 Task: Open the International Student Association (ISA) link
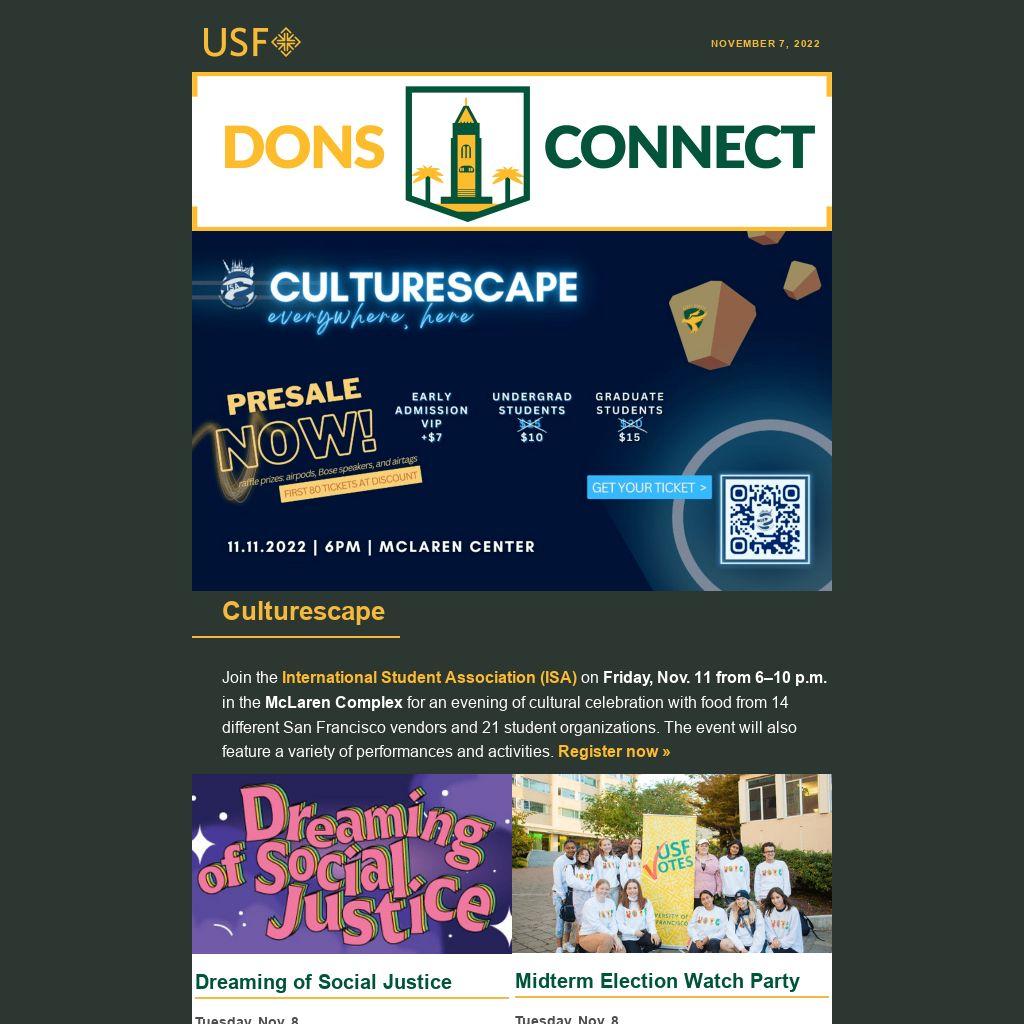[x=429, y=677]
